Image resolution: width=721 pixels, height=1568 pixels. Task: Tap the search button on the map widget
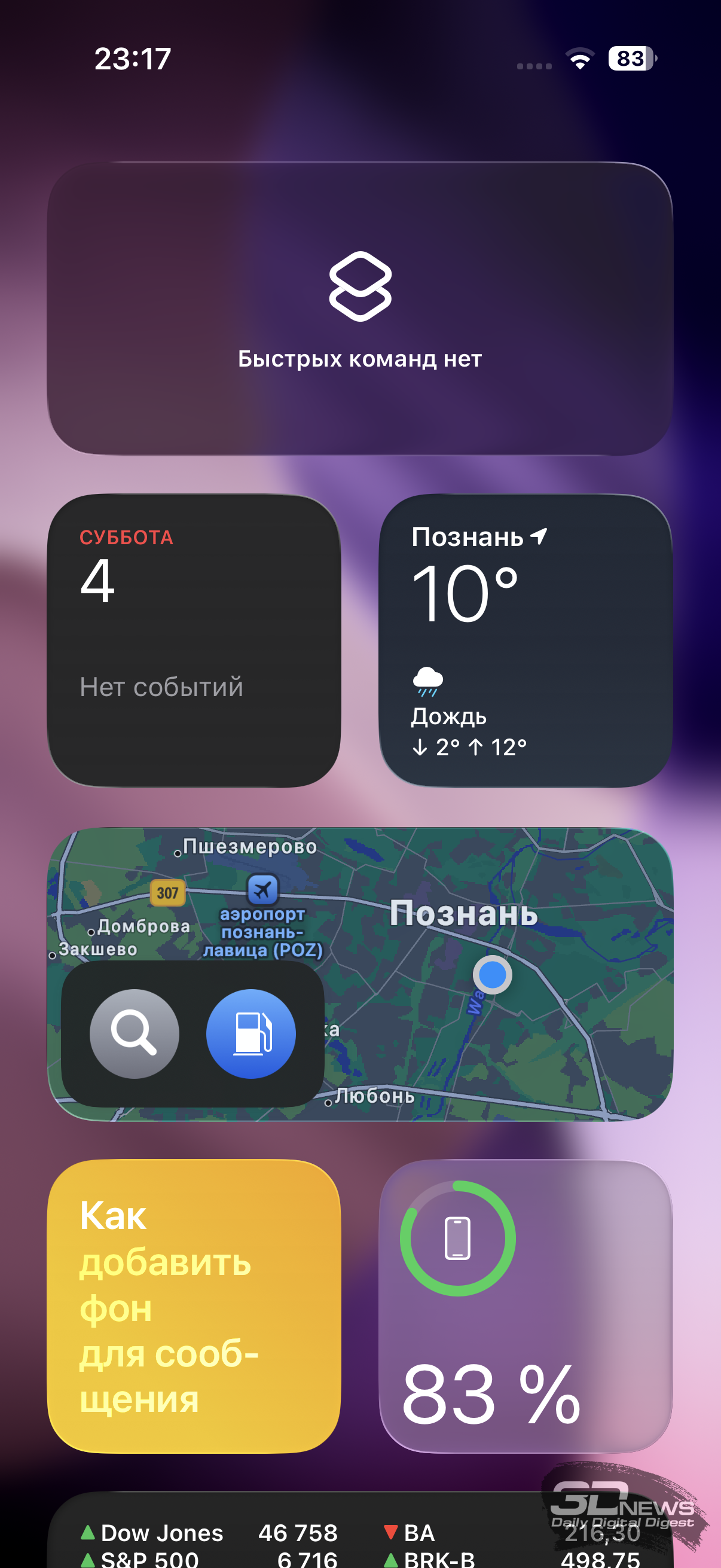(x=134, y=1033)
